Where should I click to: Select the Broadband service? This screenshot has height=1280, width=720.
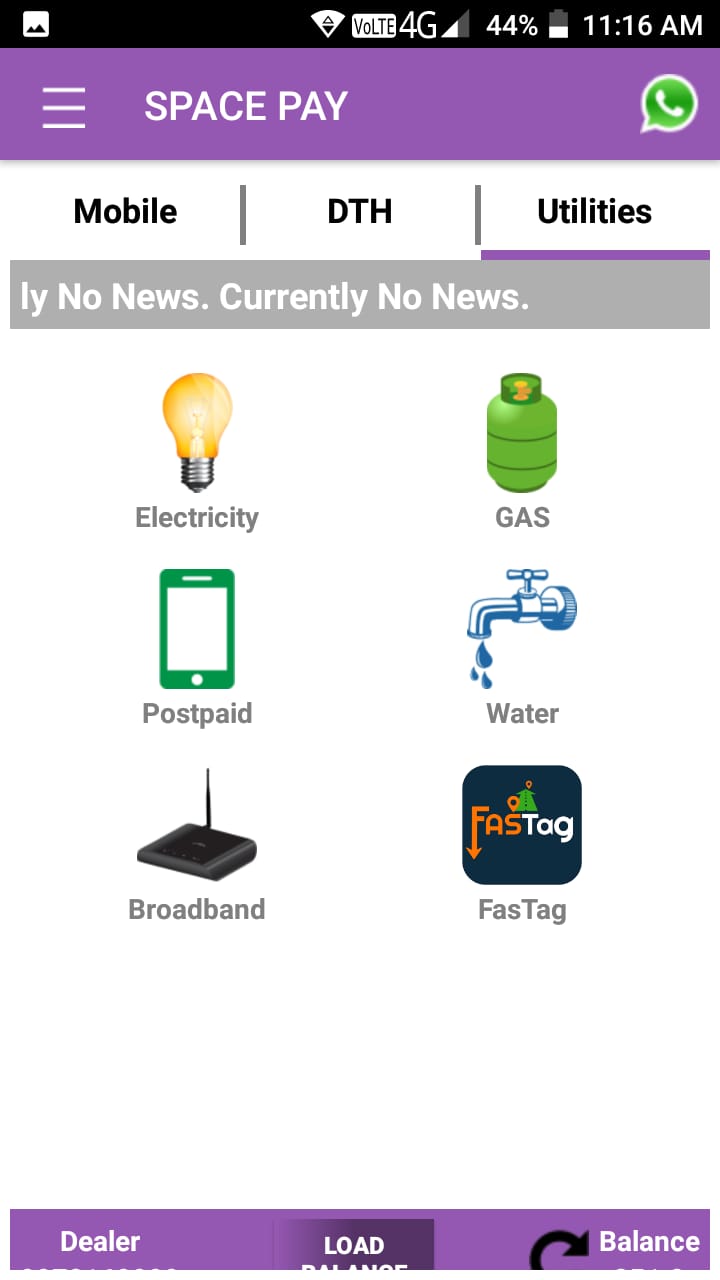pyautogui.click(x=197, y=845)
